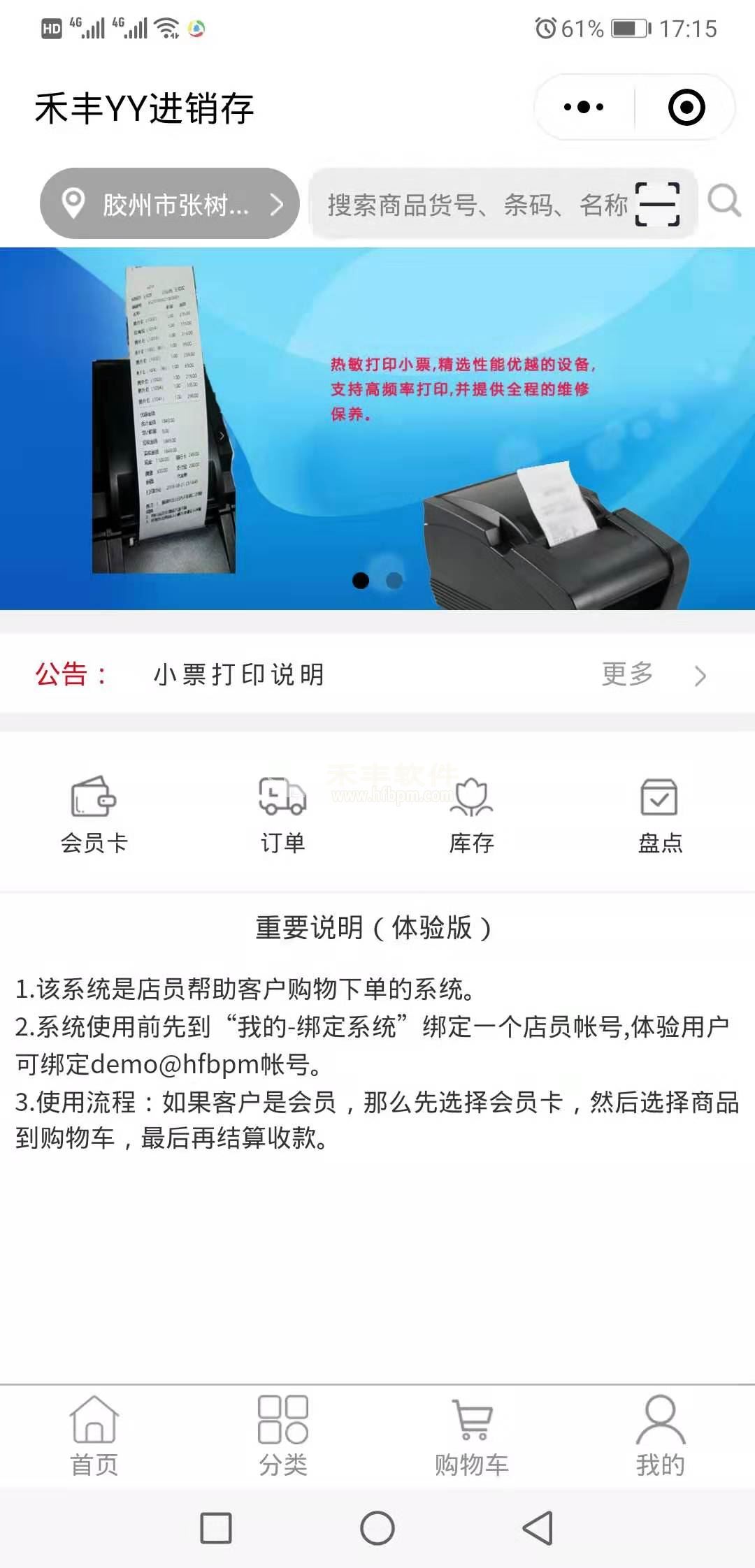Open 订单 orders

click(283, 815)
